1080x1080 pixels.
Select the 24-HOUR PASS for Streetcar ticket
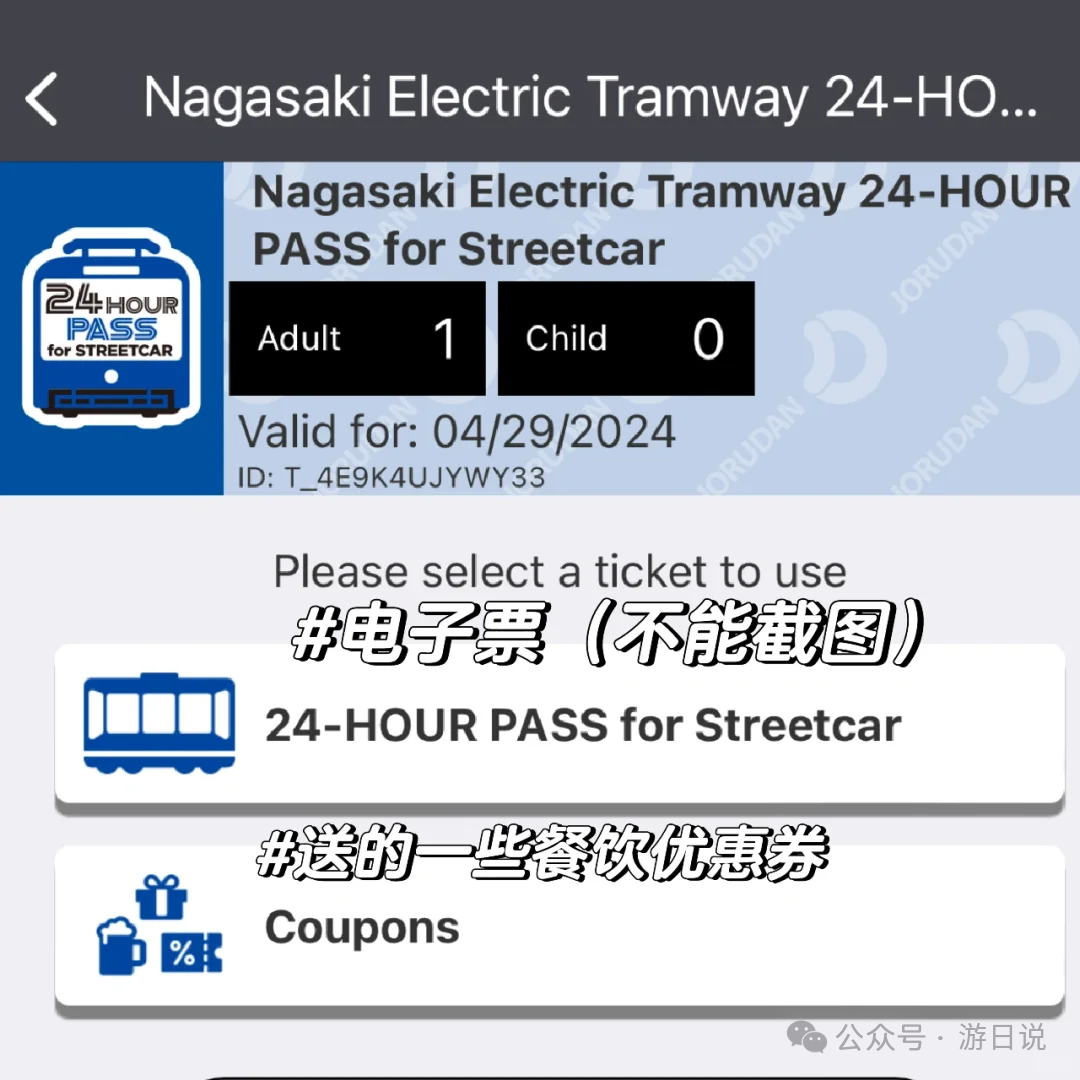558,726
